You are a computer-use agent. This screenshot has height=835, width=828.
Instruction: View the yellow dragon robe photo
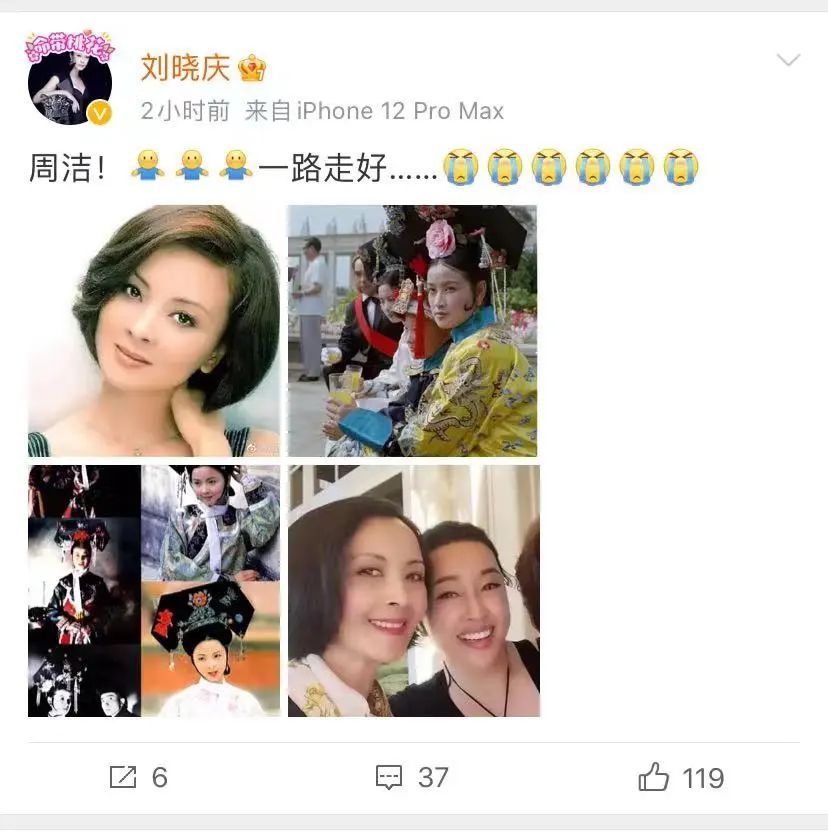[x=412, y=331]
